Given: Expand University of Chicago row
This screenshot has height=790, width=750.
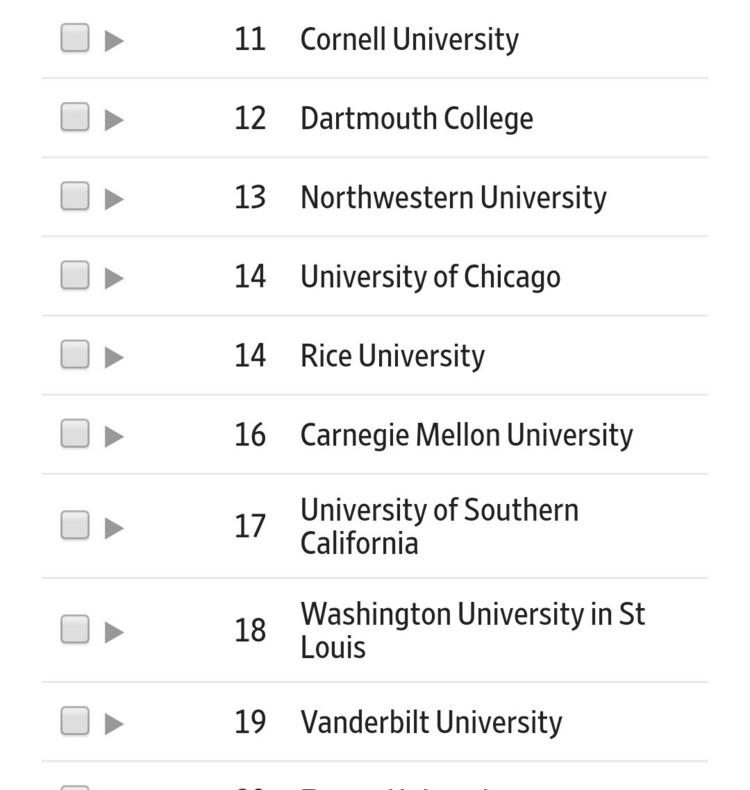Looking at the screenshot, I should 114,277.
